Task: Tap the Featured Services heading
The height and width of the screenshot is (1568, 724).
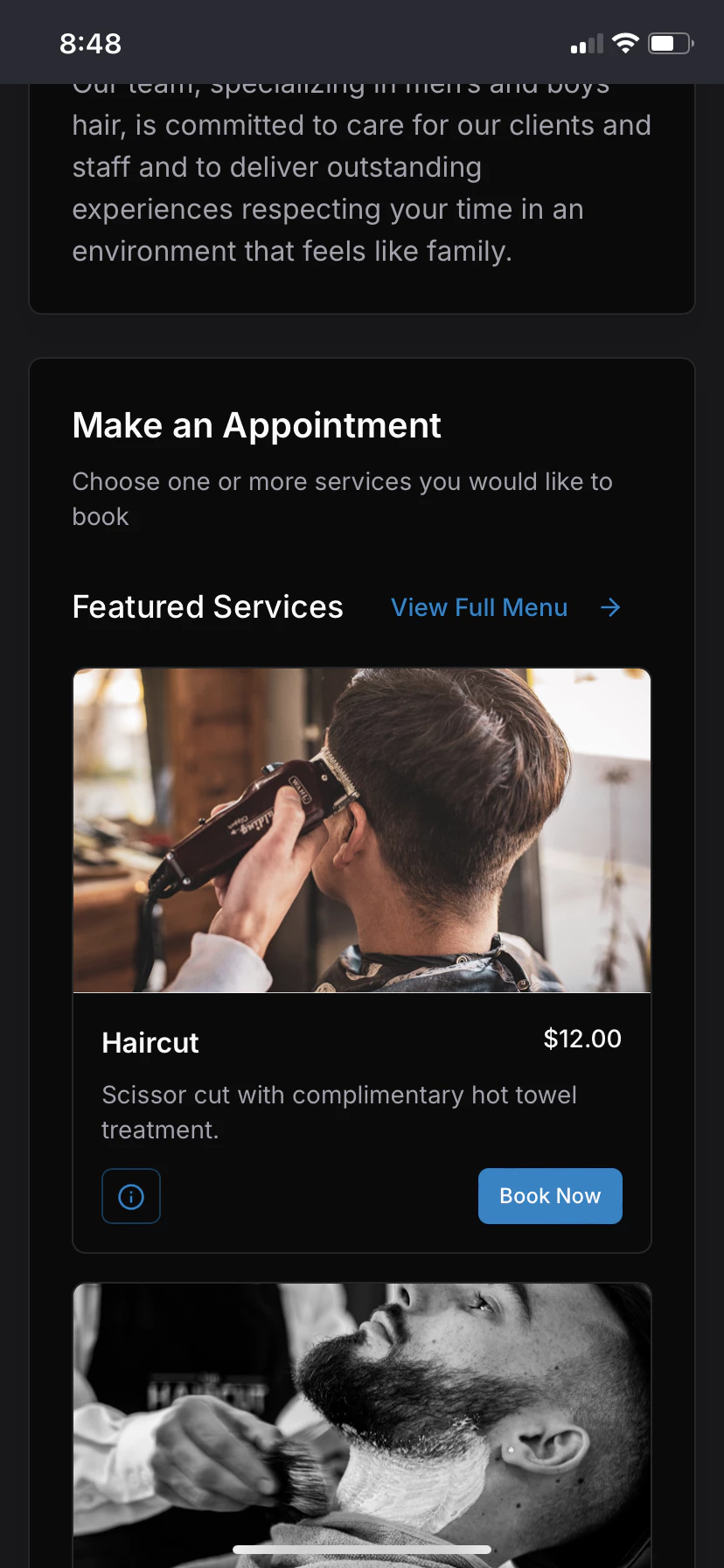Action: (x=207, y=605)
